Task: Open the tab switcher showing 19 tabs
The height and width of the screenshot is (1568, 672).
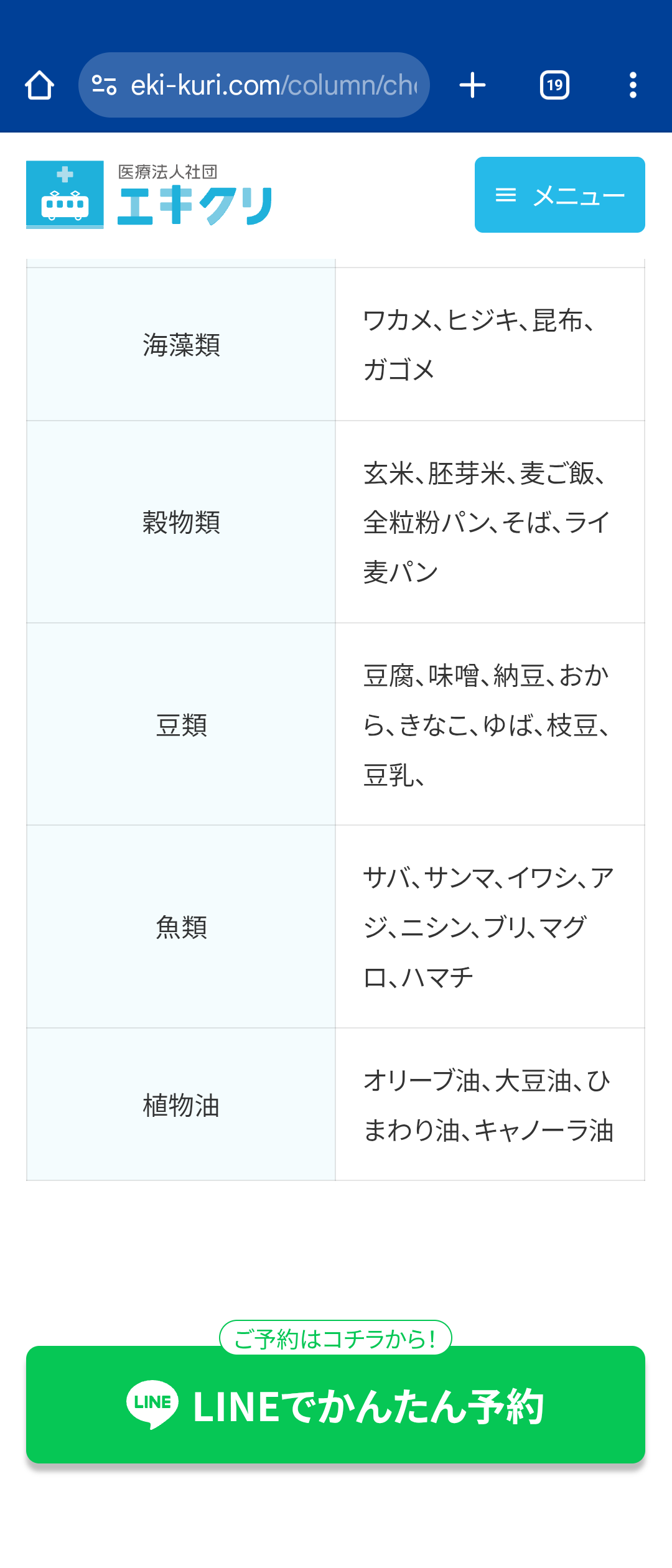Action: 554,85
